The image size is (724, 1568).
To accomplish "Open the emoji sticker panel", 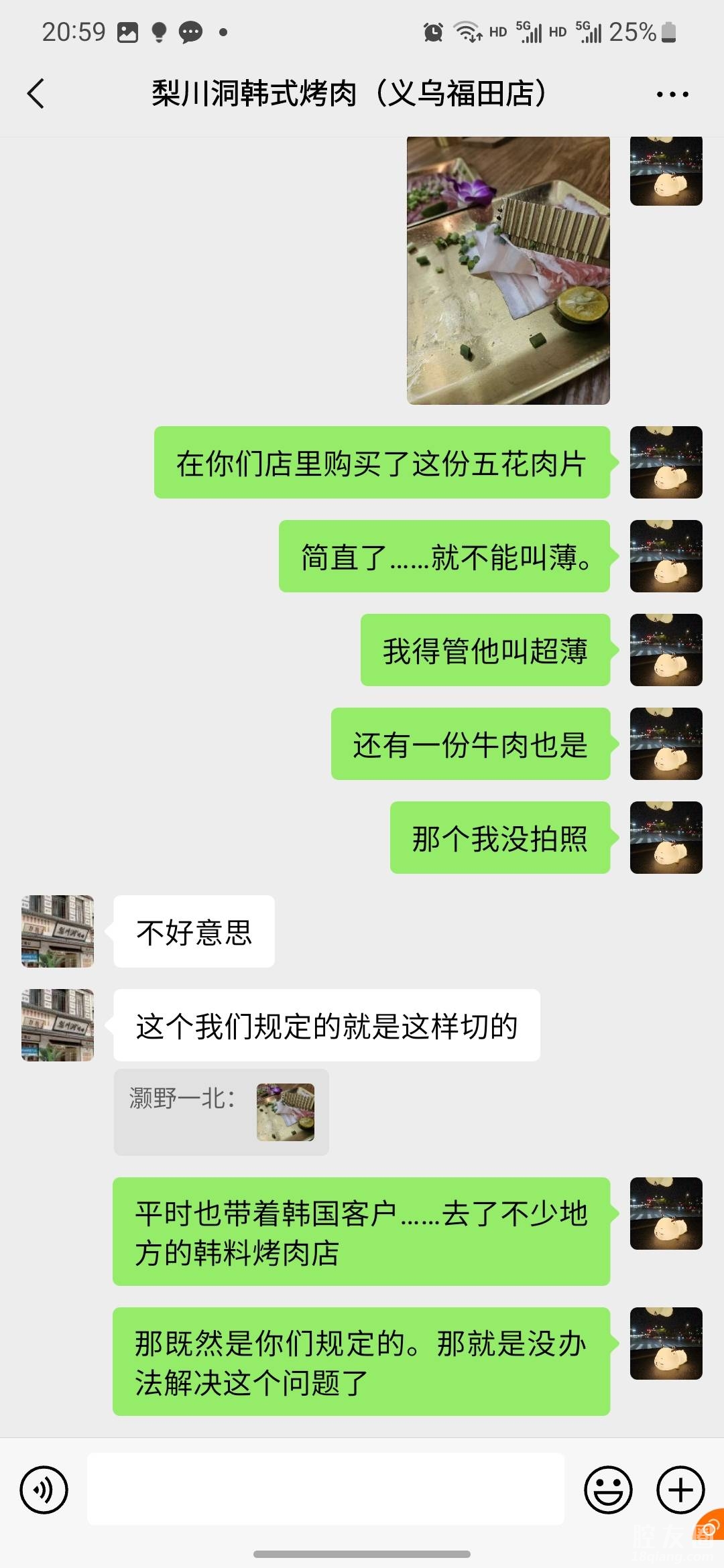I will (x=608, y=1490).
